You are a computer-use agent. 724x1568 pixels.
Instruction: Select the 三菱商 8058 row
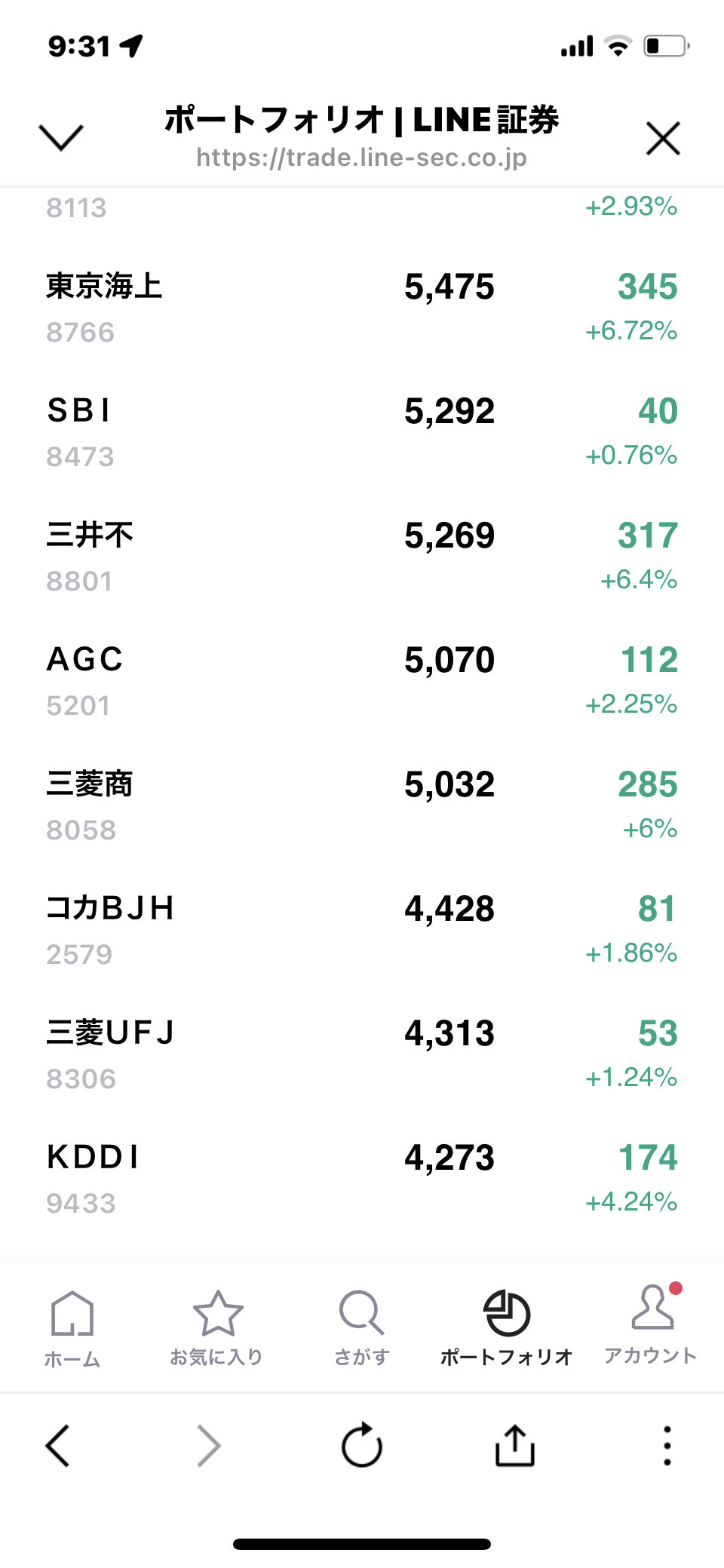(362, 806)
